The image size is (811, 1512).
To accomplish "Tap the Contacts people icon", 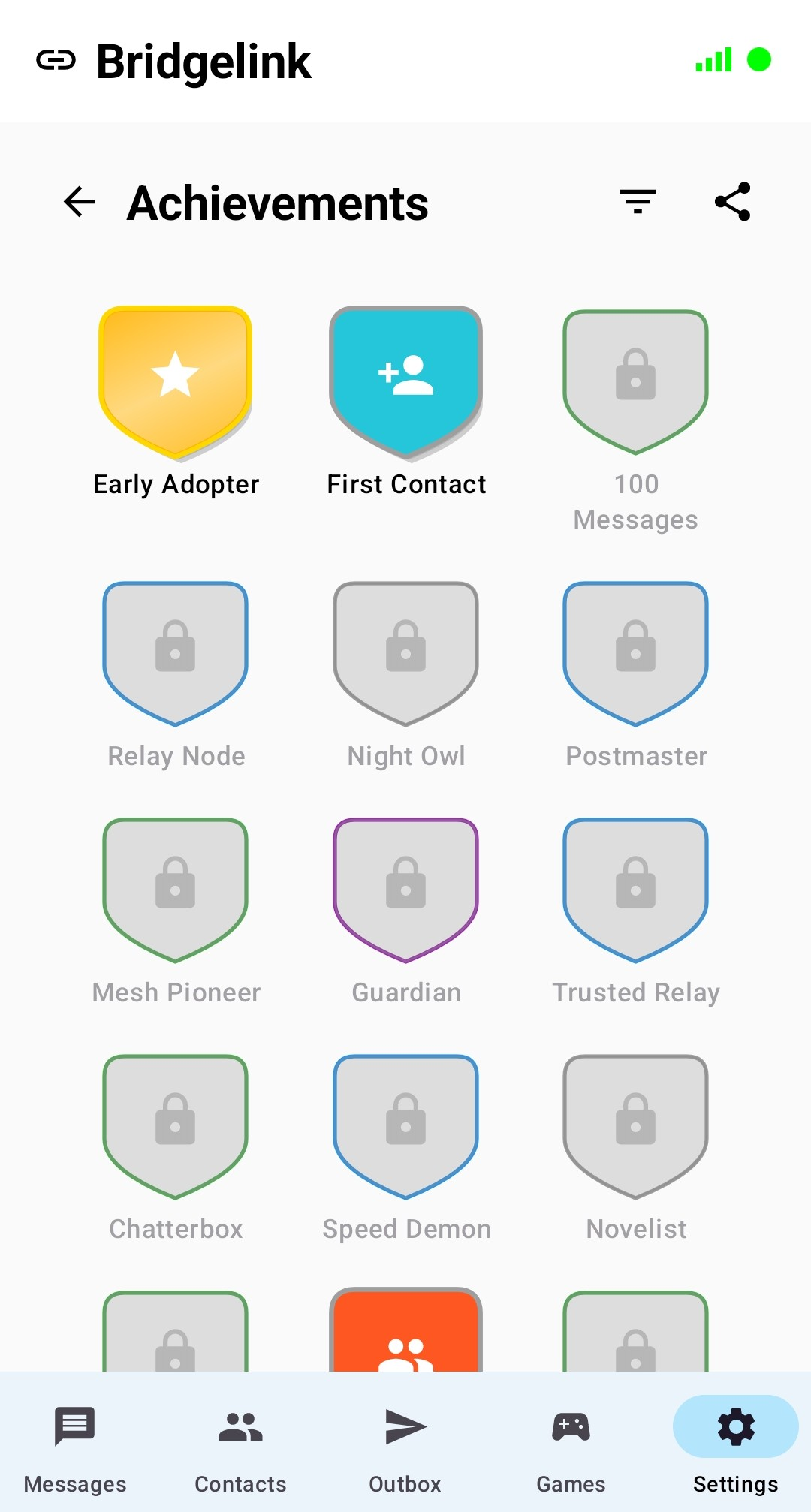I will [240, 1425].
